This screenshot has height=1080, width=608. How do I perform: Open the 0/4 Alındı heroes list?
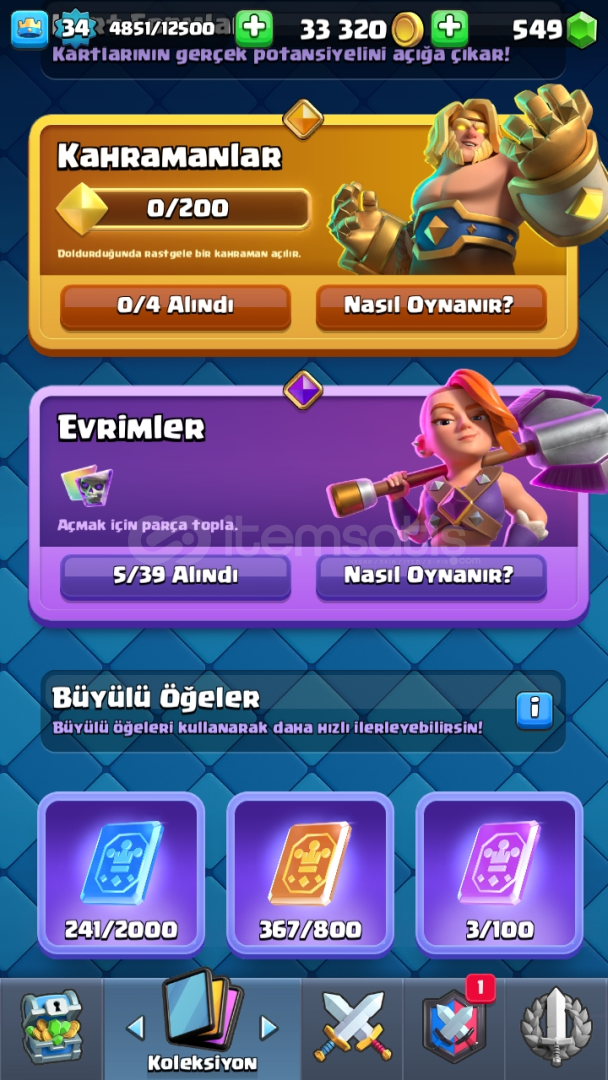click(175, 306)
